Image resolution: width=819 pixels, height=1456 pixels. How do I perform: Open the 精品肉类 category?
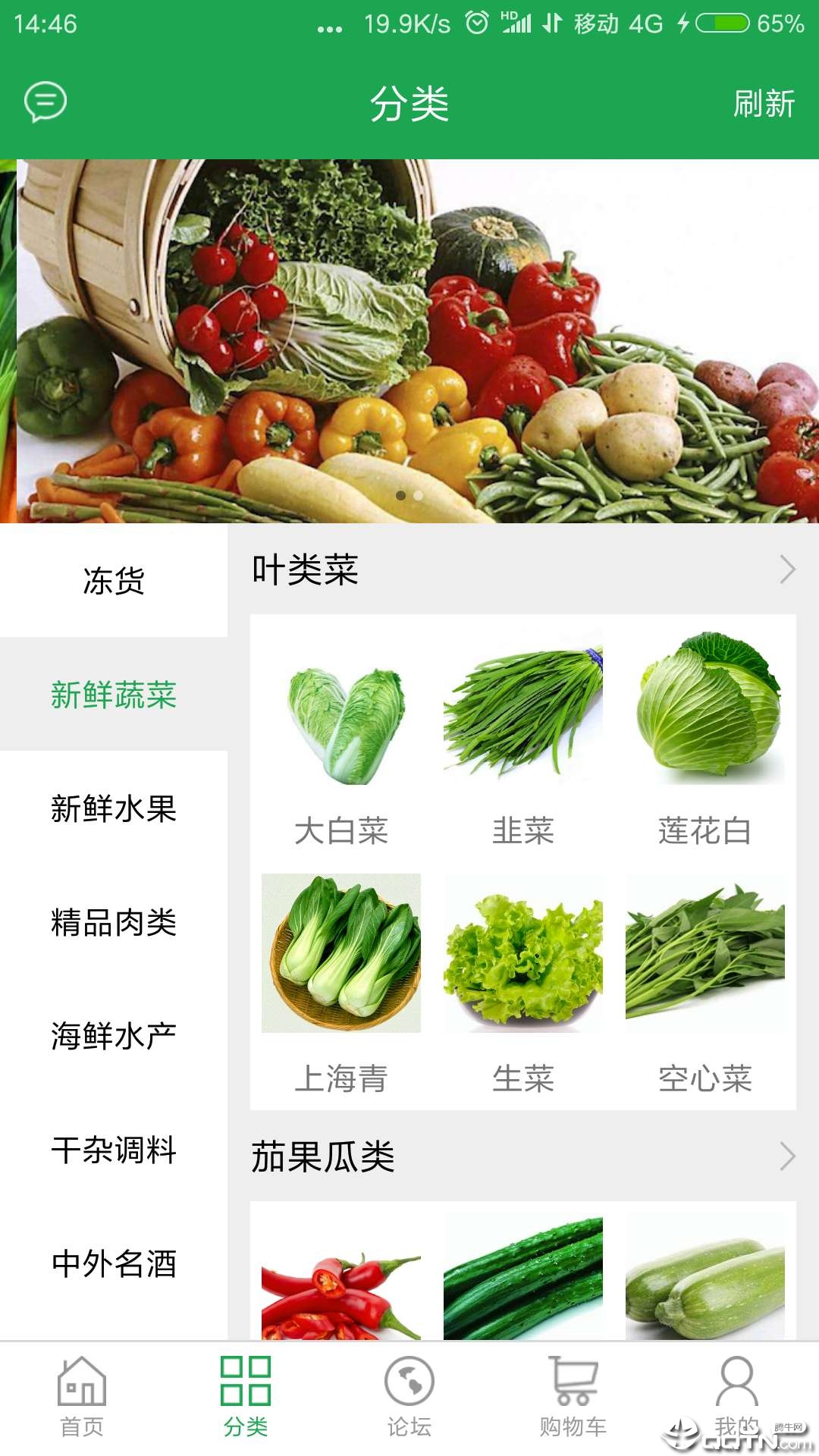pos(114,922)
